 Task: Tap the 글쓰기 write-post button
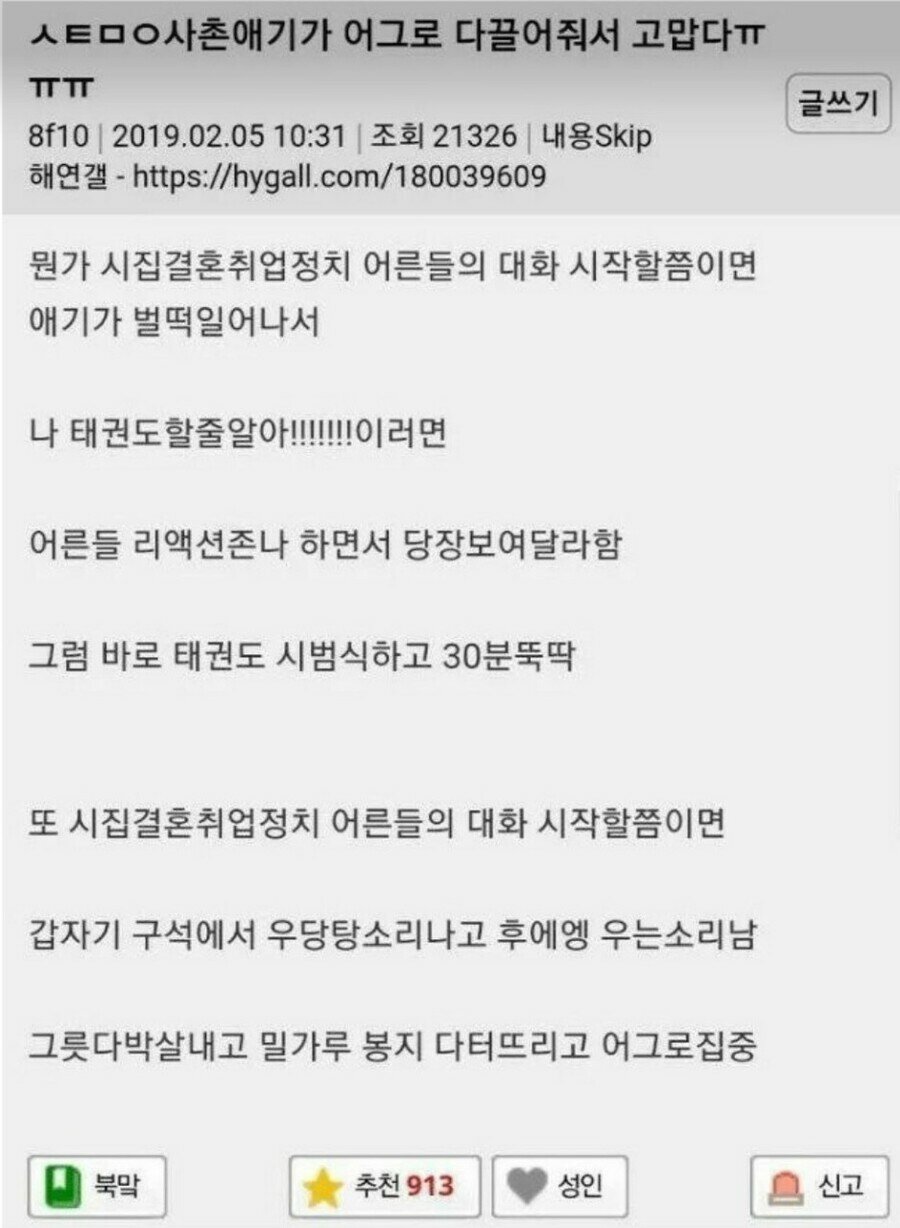pos(838,103)
